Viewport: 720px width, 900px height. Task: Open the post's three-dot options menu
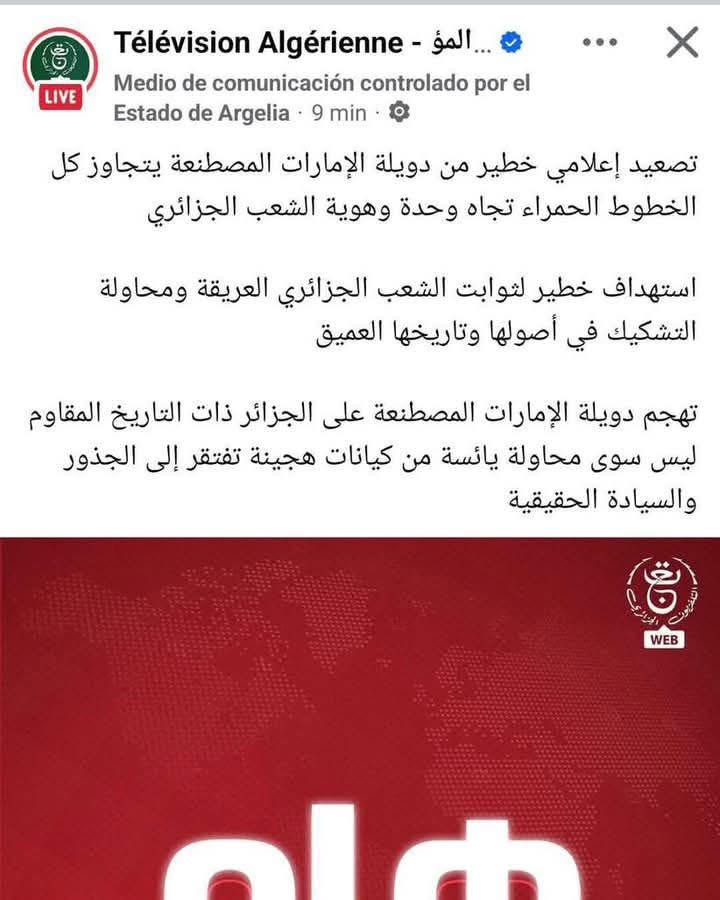600,43
